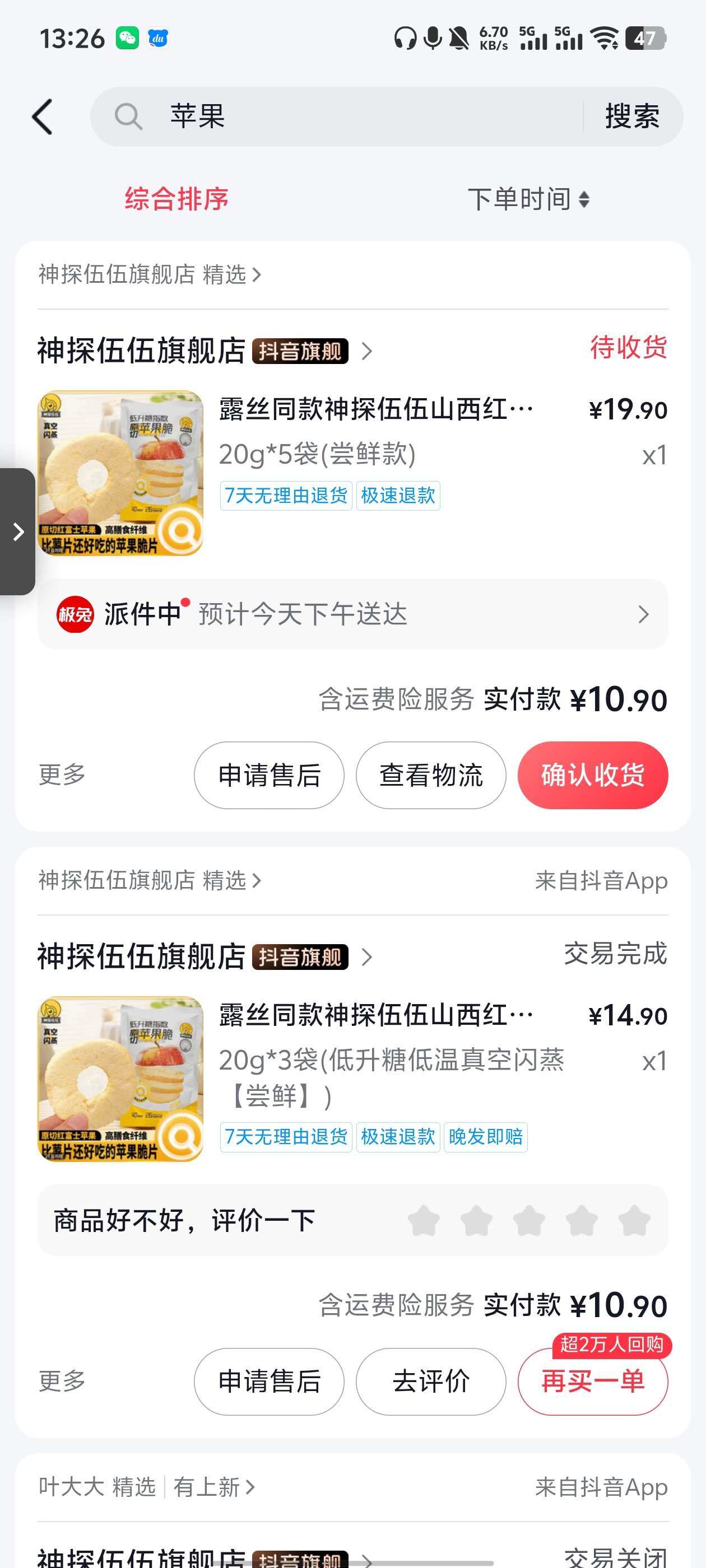
Task: Sort orders by 下单时间
Action: pyautogui.click(x=527, y=199)
